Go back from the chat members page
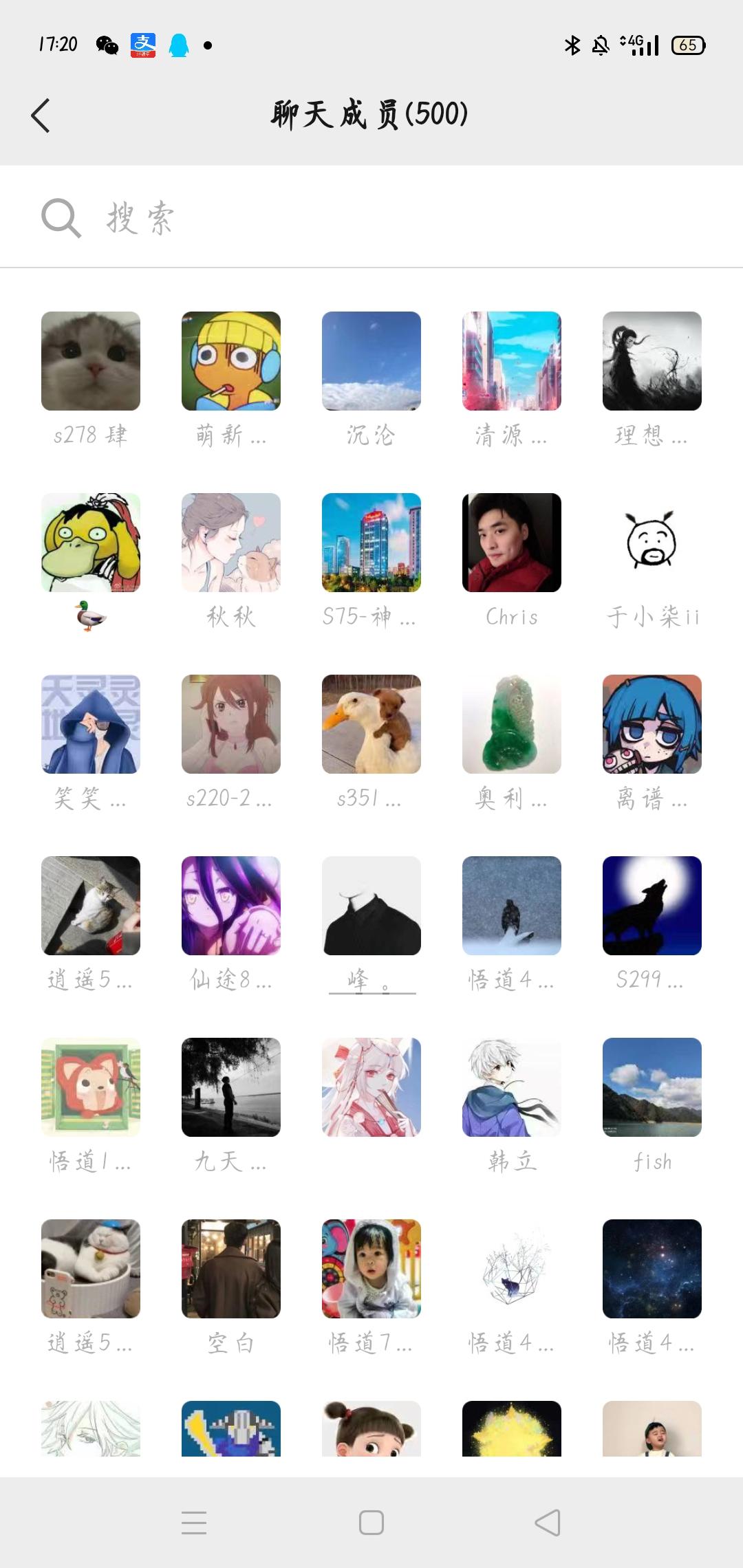 coord(41,115)
